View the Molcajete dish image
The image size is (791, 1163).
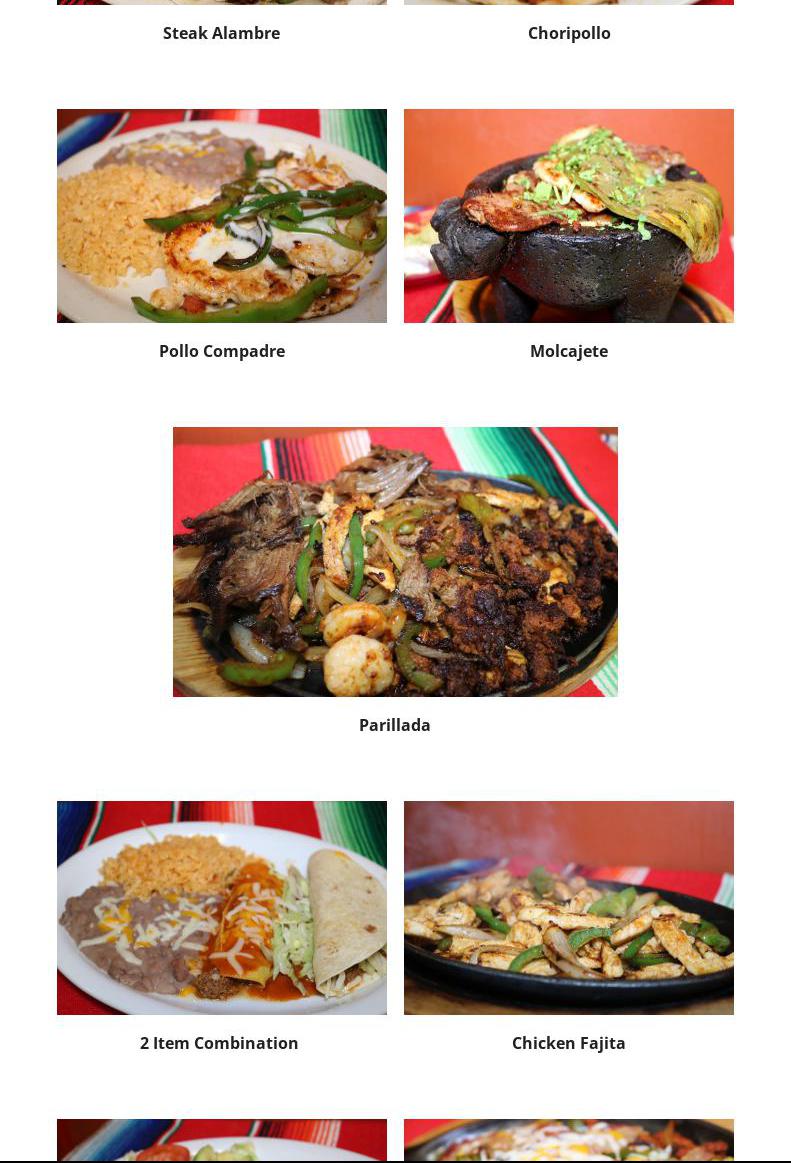pyautogui.click(x=568, y=216)
